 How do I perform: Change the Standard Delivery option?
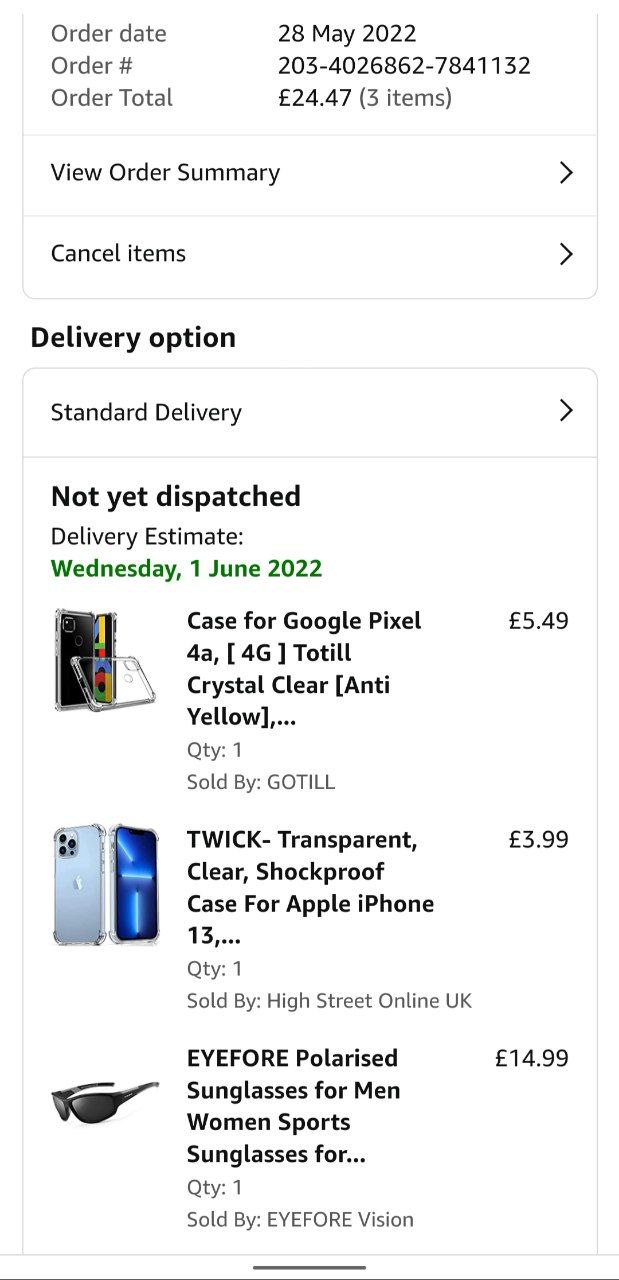point(309,412)
